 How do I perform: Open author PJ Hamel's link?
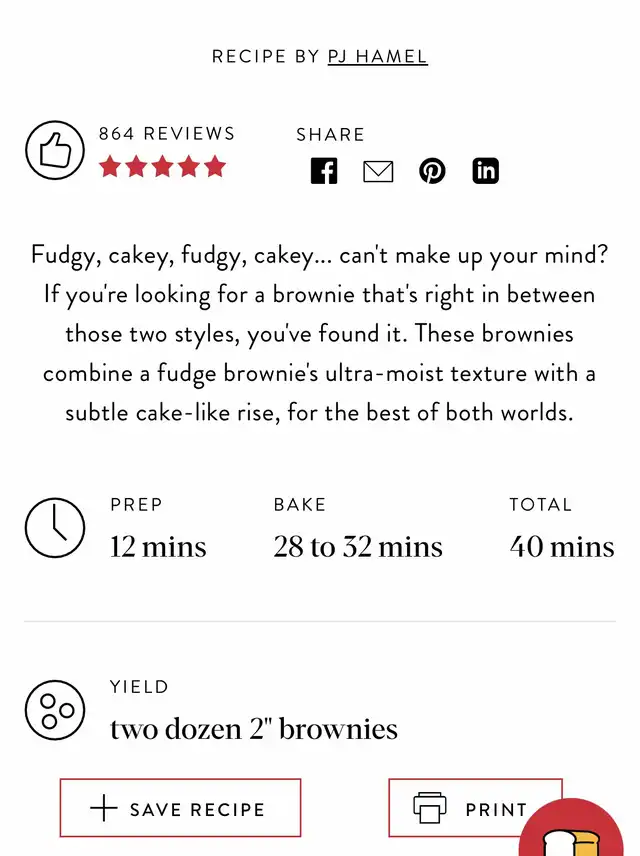click(377, 57)
